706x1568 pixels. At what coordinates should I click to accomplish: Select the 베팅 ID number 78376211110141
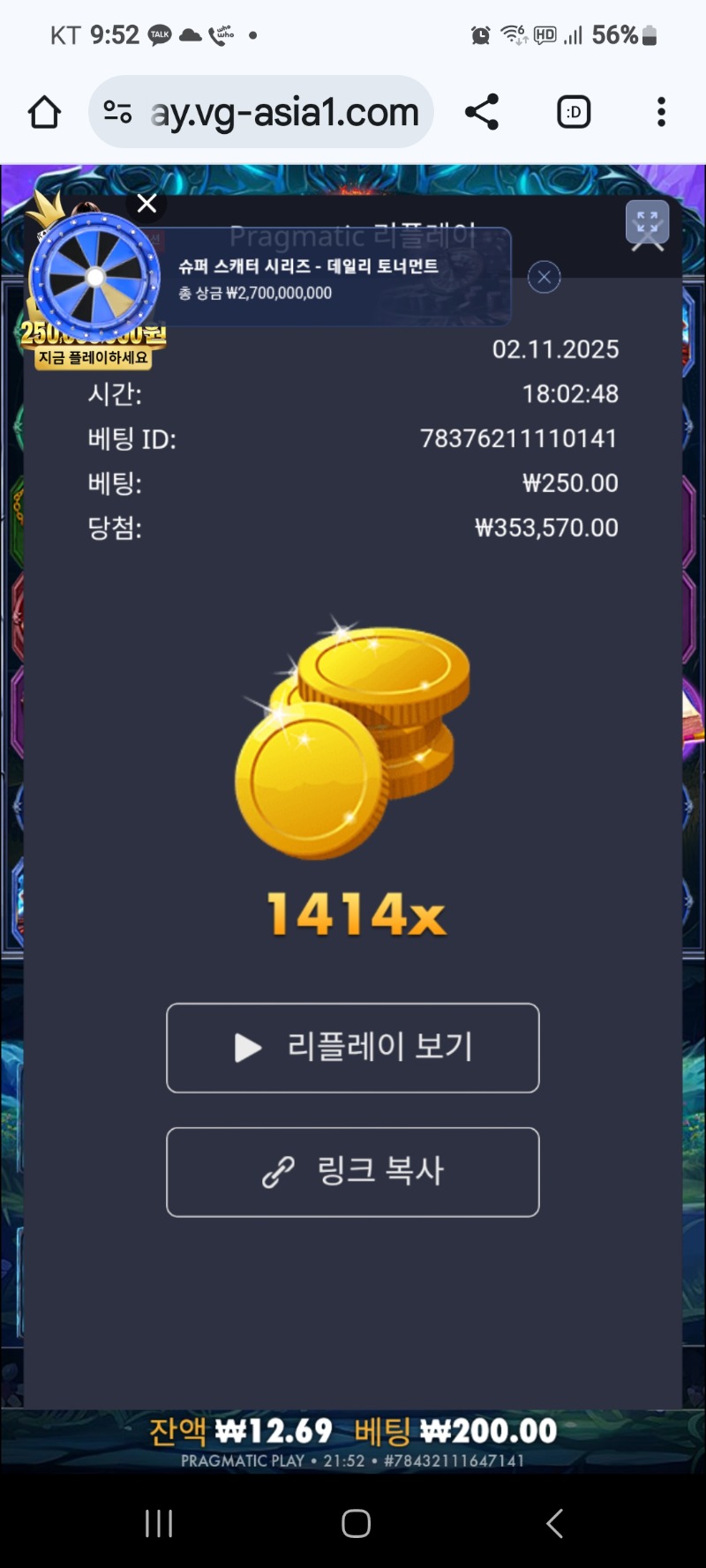518,438
